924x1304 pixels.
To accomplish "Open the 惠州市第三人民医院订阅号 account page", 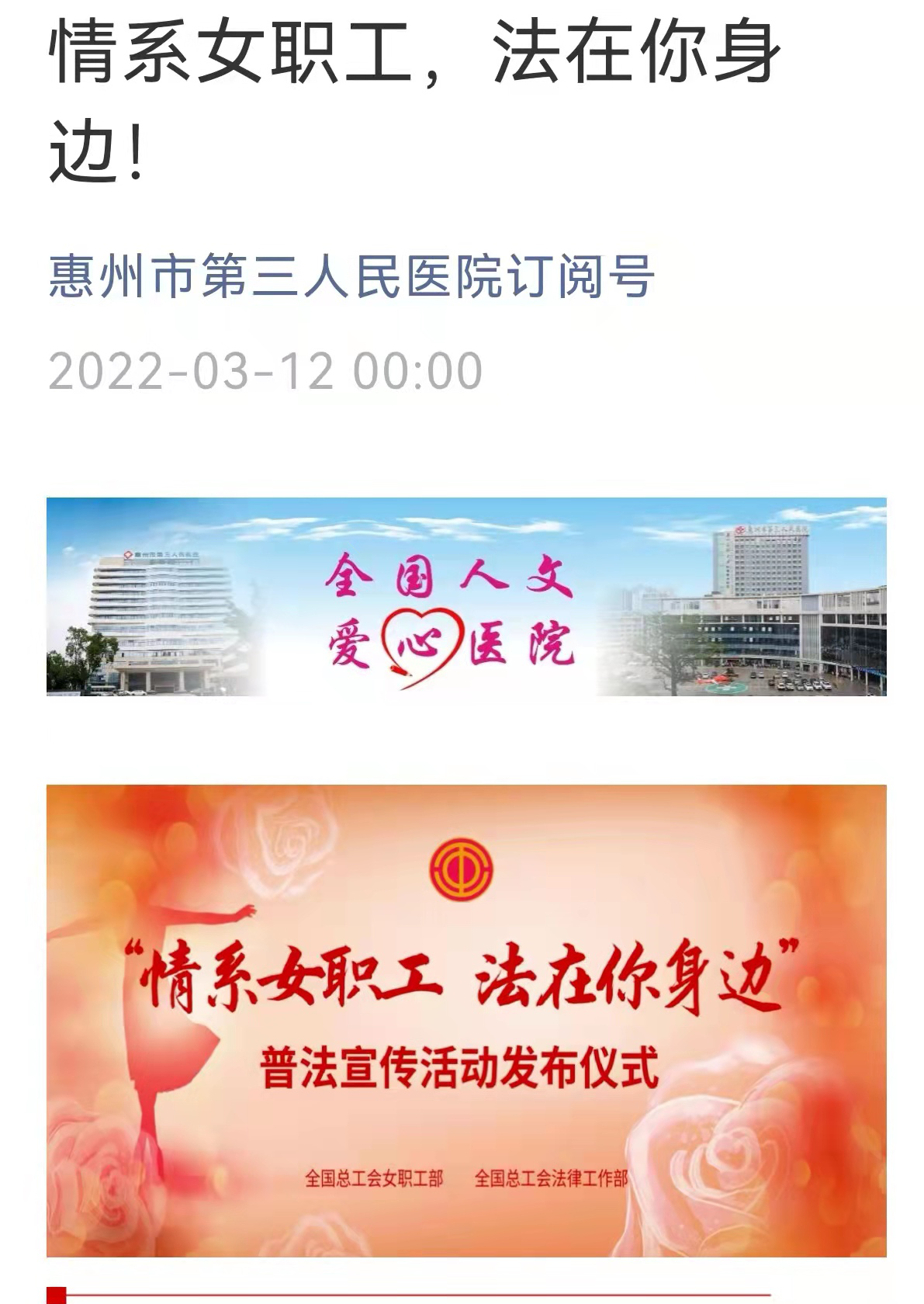I will click(351, 277).
